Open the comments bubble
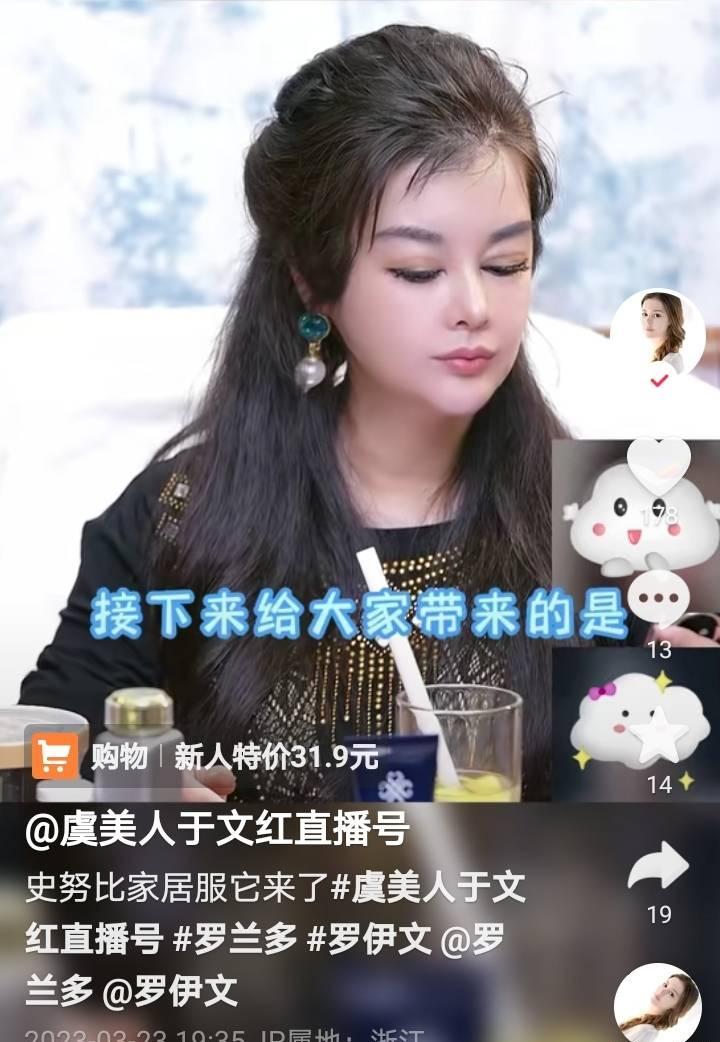 [x=658, y=600]
